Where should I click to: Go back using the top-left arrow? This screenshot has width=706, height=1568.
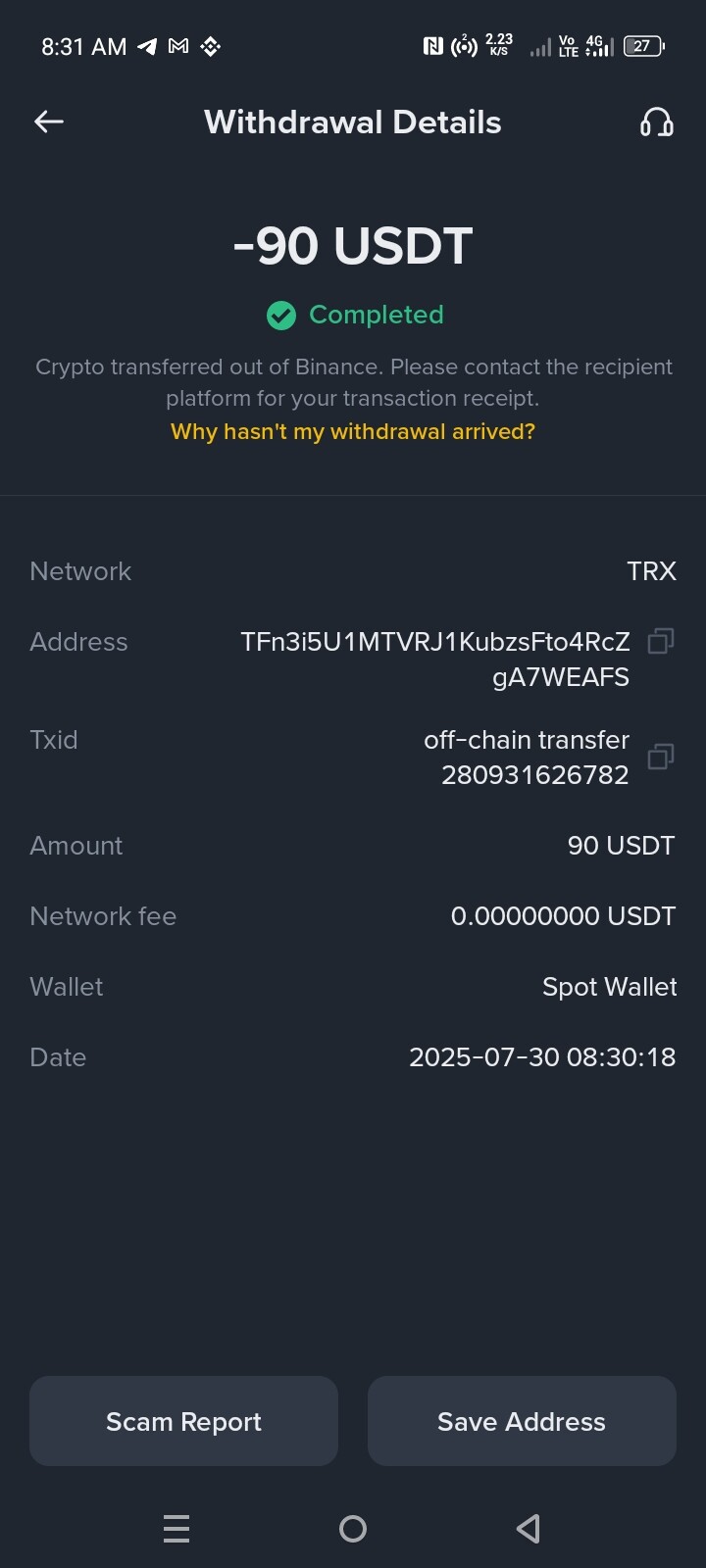click(49, 122)
